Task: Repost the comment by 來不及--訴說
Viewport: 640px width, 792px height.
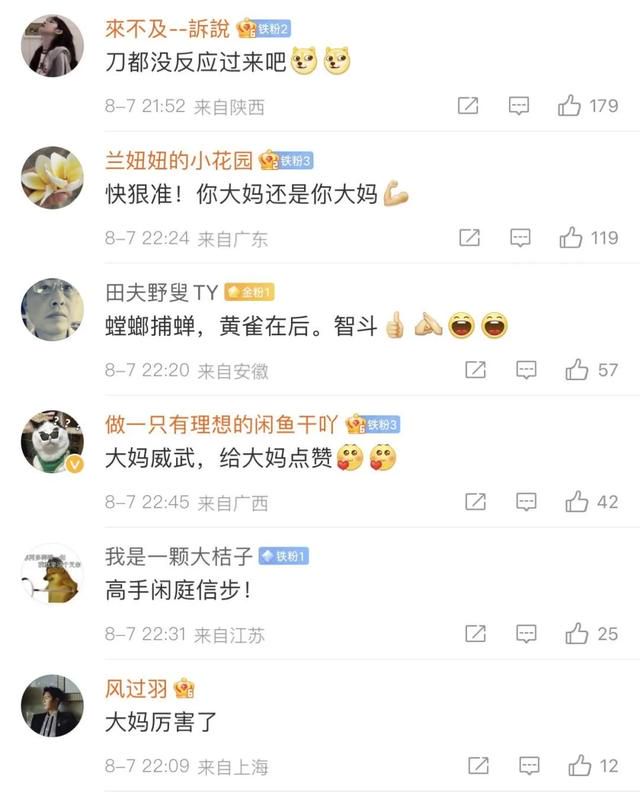Action: pyautogui.click(x=468, y=106)
